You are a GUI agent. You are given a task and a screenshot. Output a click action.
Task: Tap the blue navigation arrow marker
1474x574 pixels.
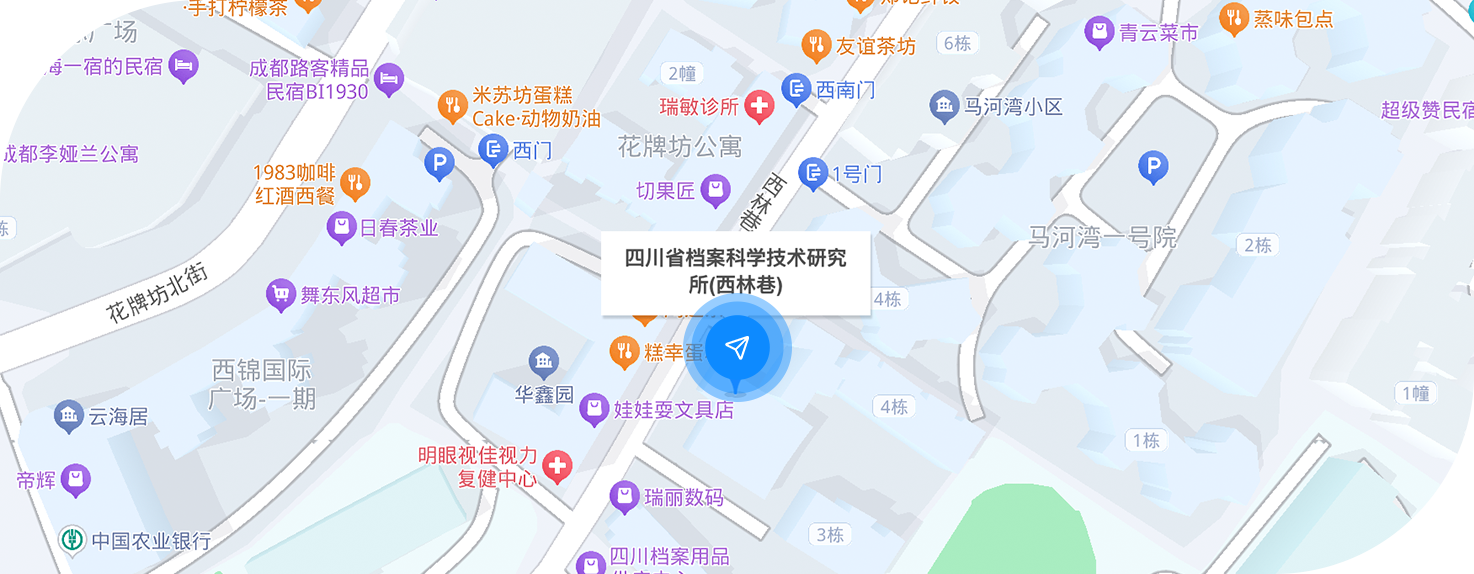(738, 349)
